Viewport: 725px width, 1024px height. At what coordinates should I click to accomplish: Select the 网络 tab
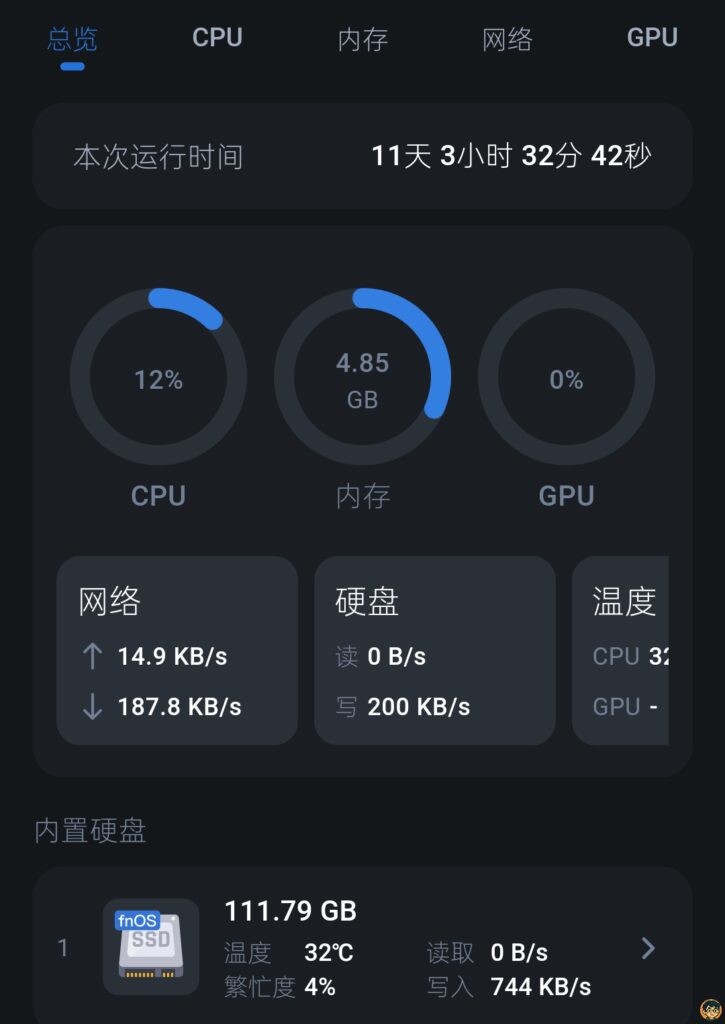[x=507, y=40]
